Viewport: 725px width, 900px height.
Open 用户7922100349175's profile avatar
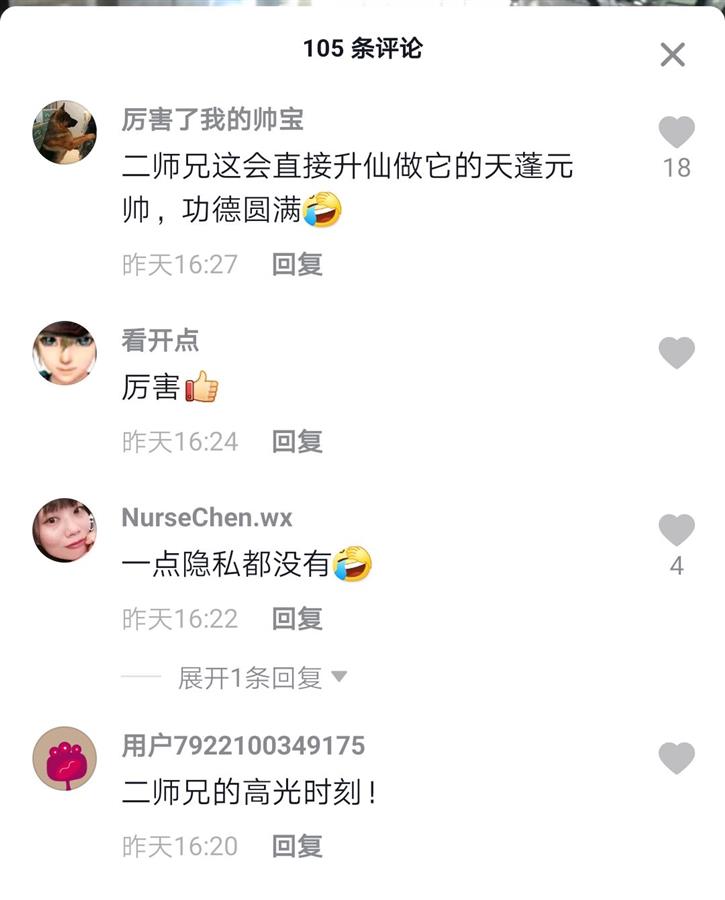click(x=65, y=758)
